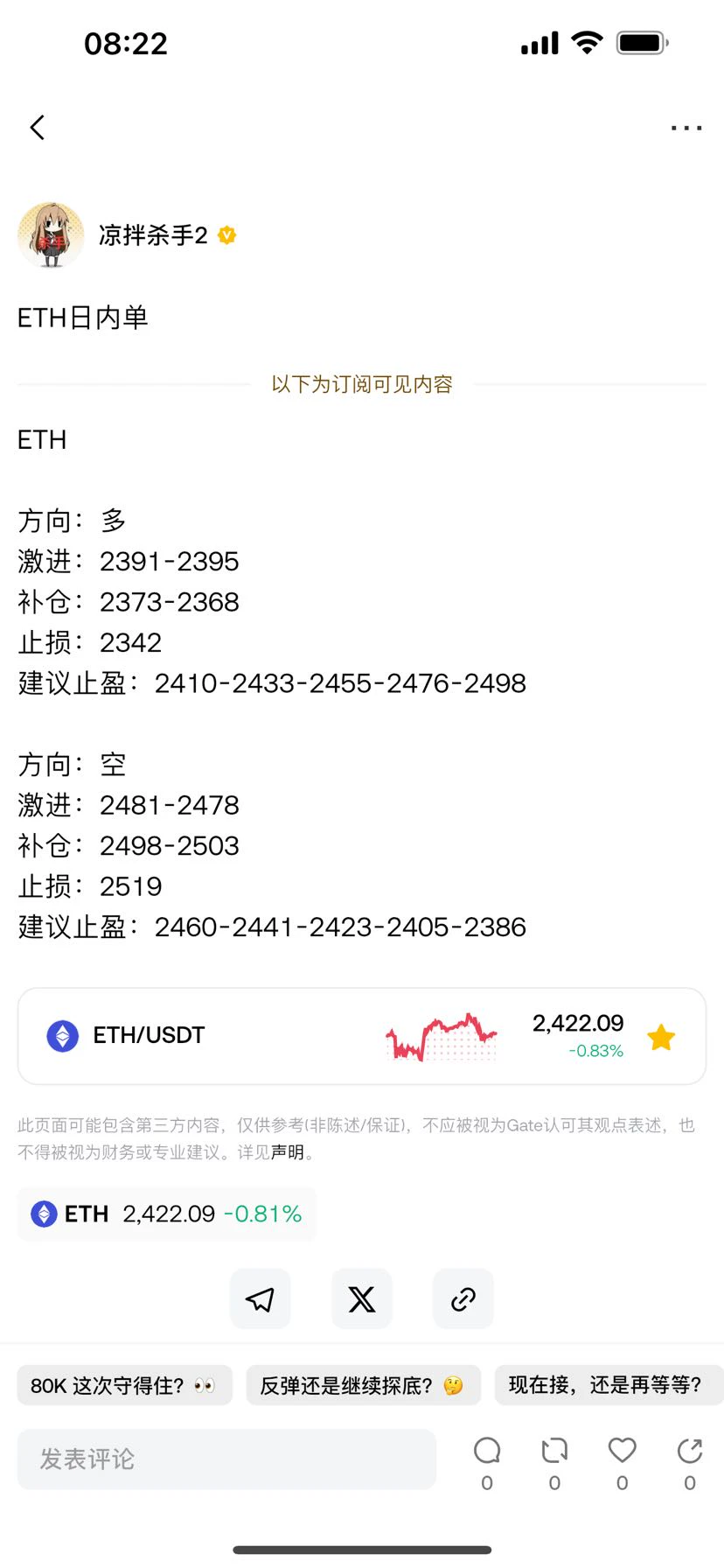Open the three-dot overflow menu
Viewport: 724px width, 1568px height.
pyautogui.click(x=686, y=128)
